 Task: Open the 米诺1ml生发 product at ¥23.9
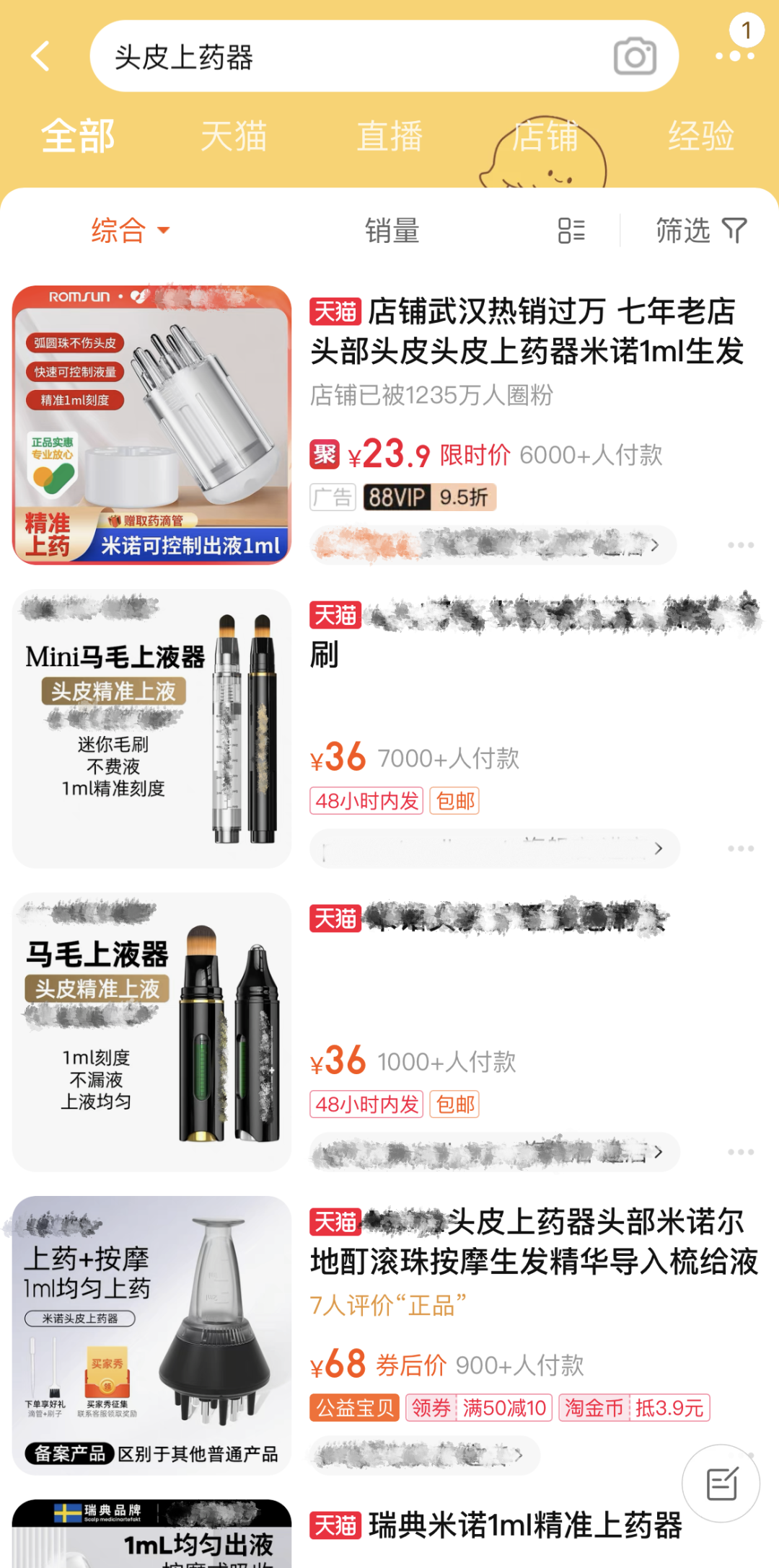(526, 332)
